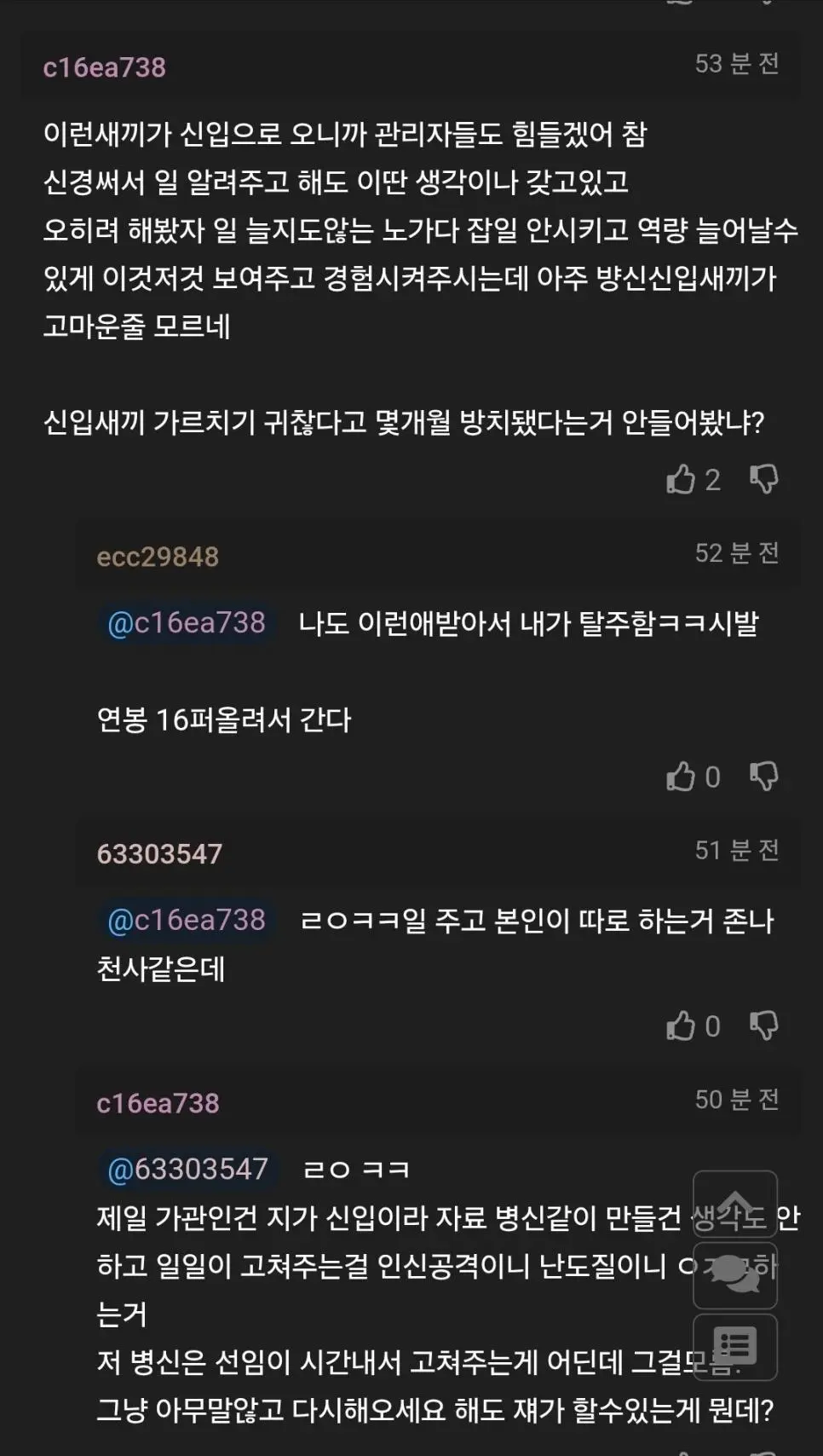Screen dimensions: 823x1456
Task: Dislike c16ea738's comment from 53 minutes ago
Action: pyautogui.click(x=763, y=480)
